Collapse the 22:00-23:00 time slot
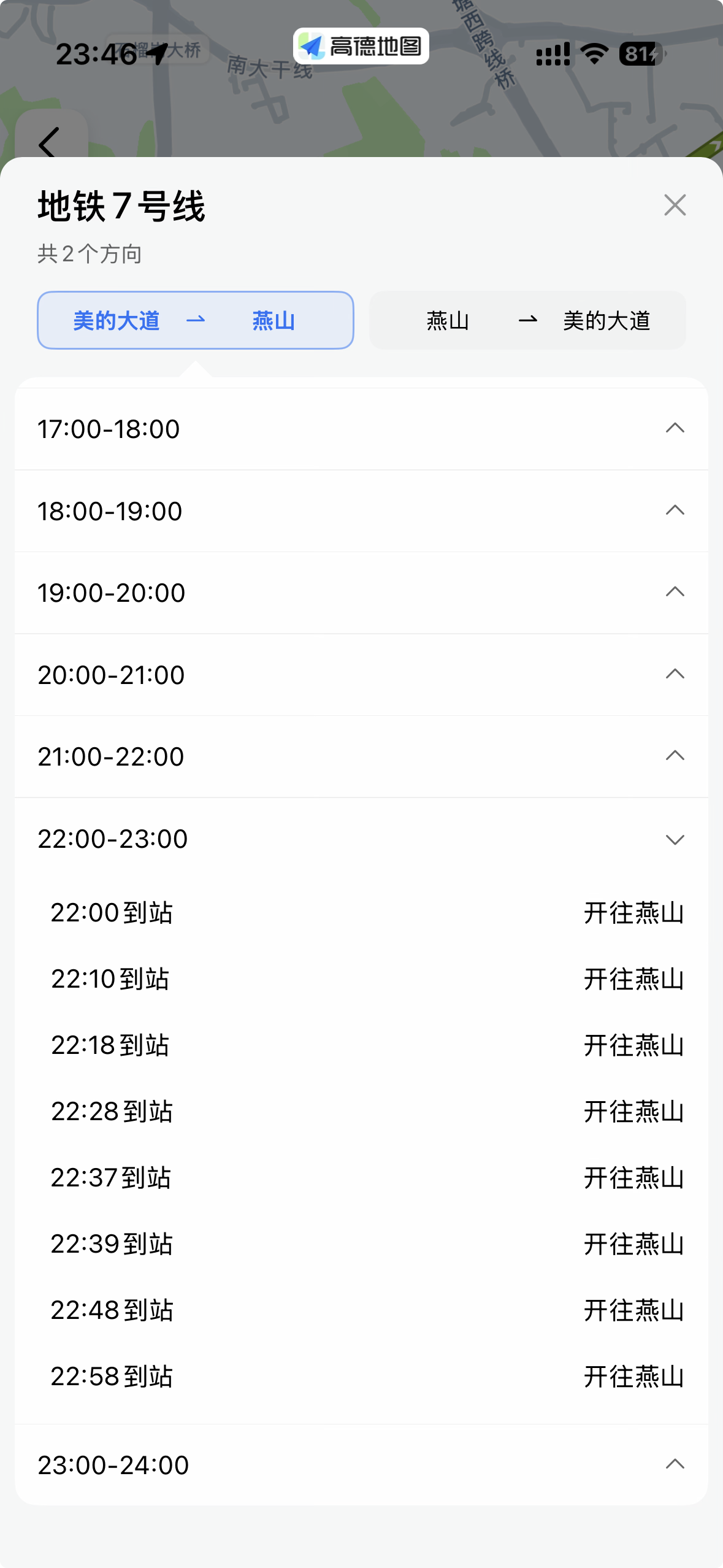 tap(361, 839)
